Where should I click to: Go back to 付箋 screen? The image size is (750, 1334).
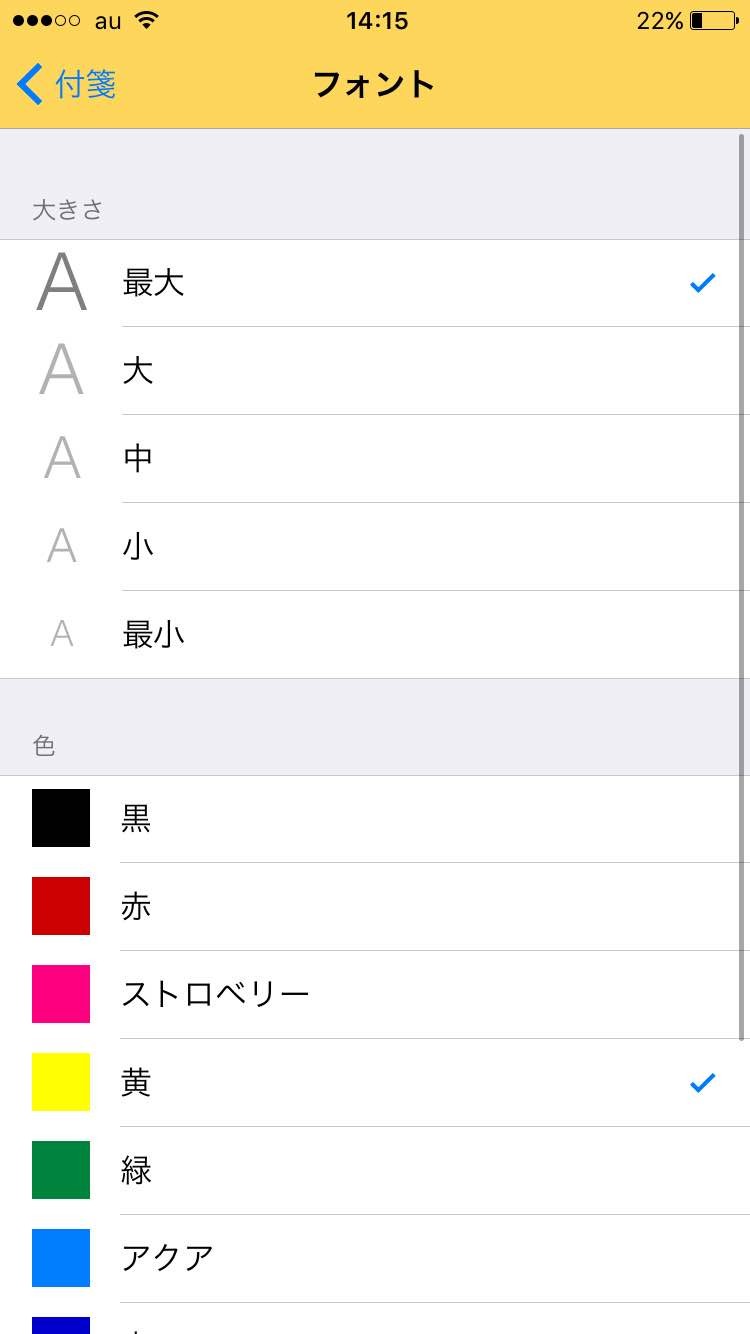pyautogui.click(x=66, y=85)
